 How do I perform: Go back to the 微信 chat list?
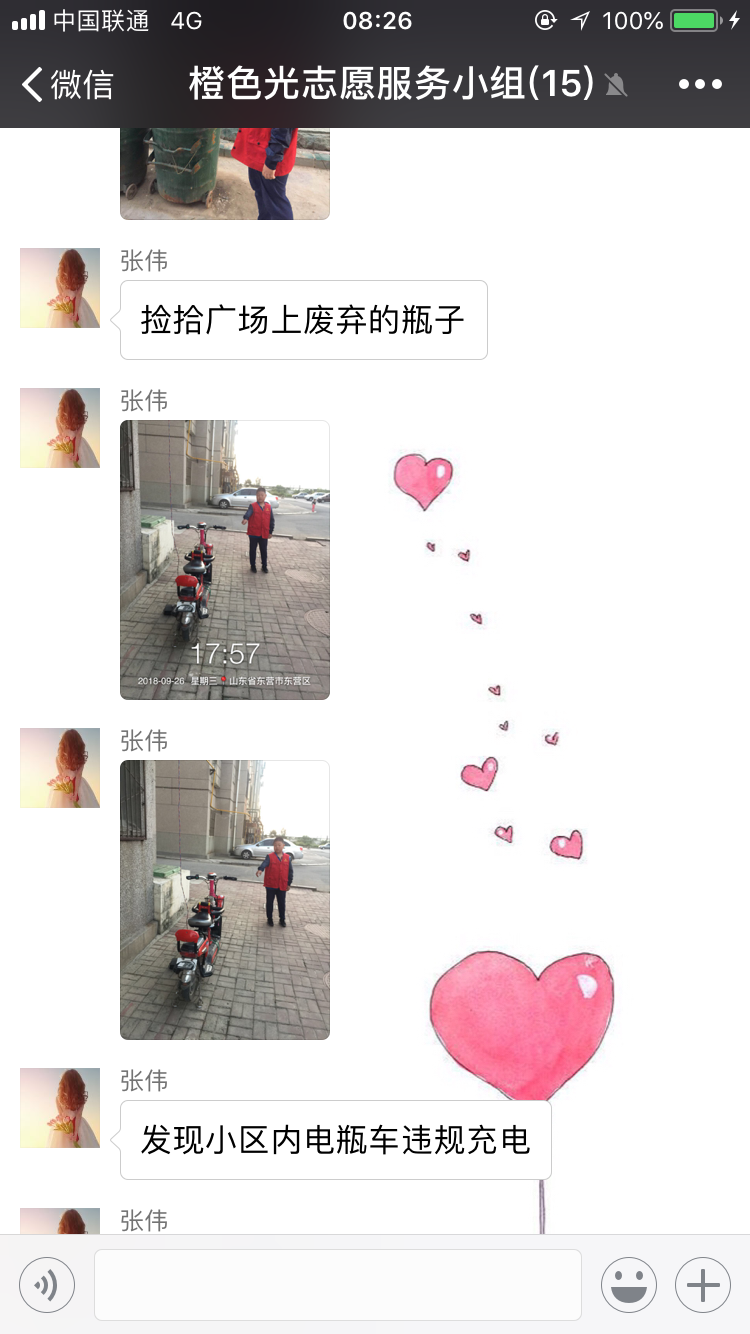(67, 84)
